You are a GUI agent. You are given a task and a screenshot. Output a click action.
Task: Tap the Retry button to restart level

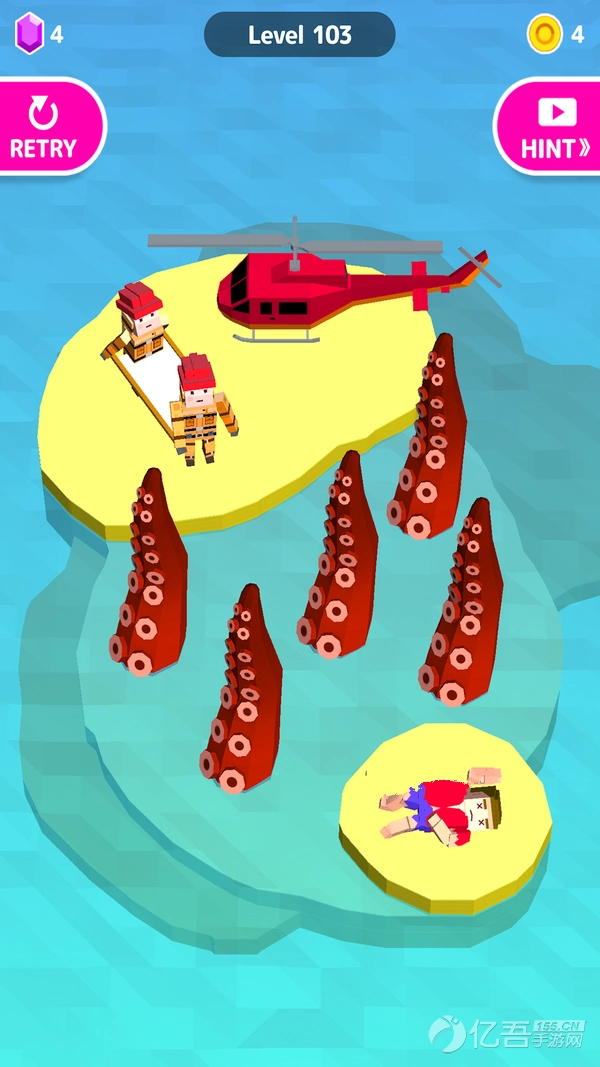[46, 127]
